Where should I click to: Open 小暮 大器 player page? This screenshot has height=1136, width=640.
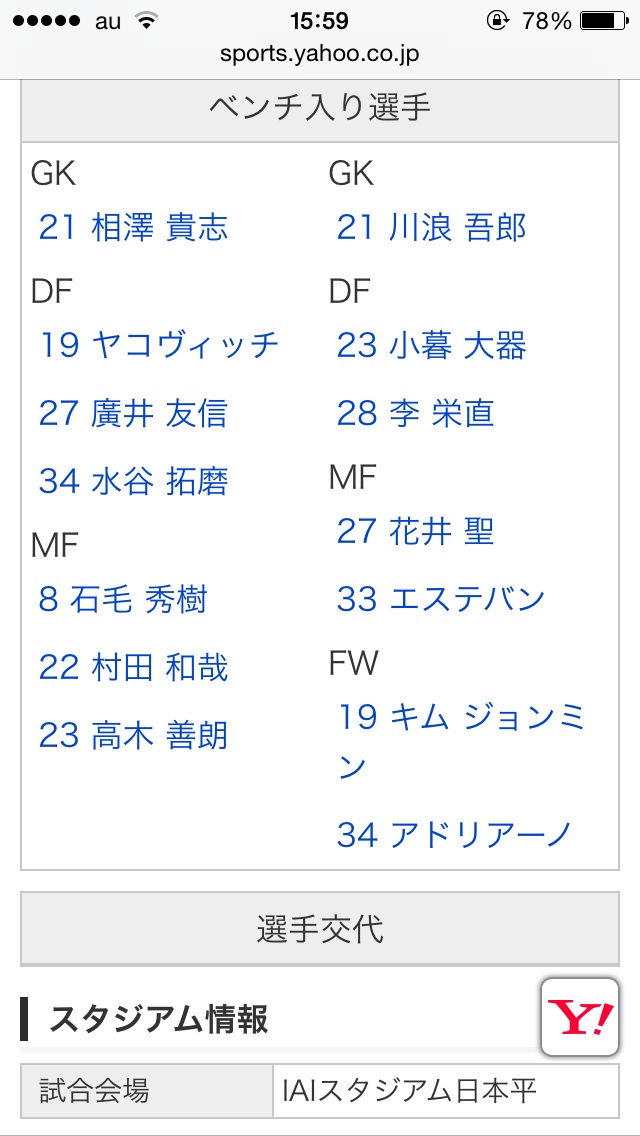click(x=431, y=345)
